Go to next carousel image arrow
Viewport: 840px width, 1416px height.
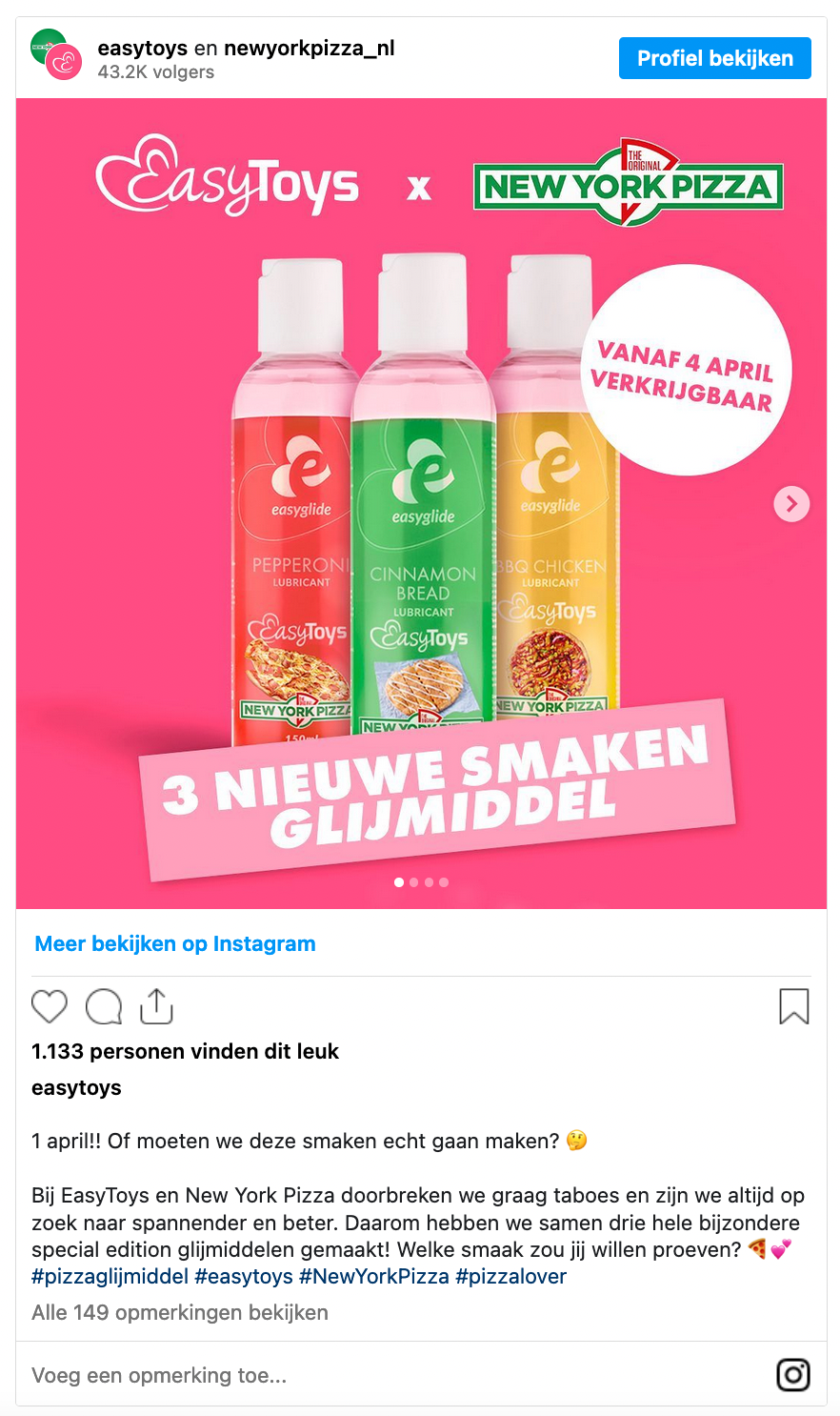[791, 503]
